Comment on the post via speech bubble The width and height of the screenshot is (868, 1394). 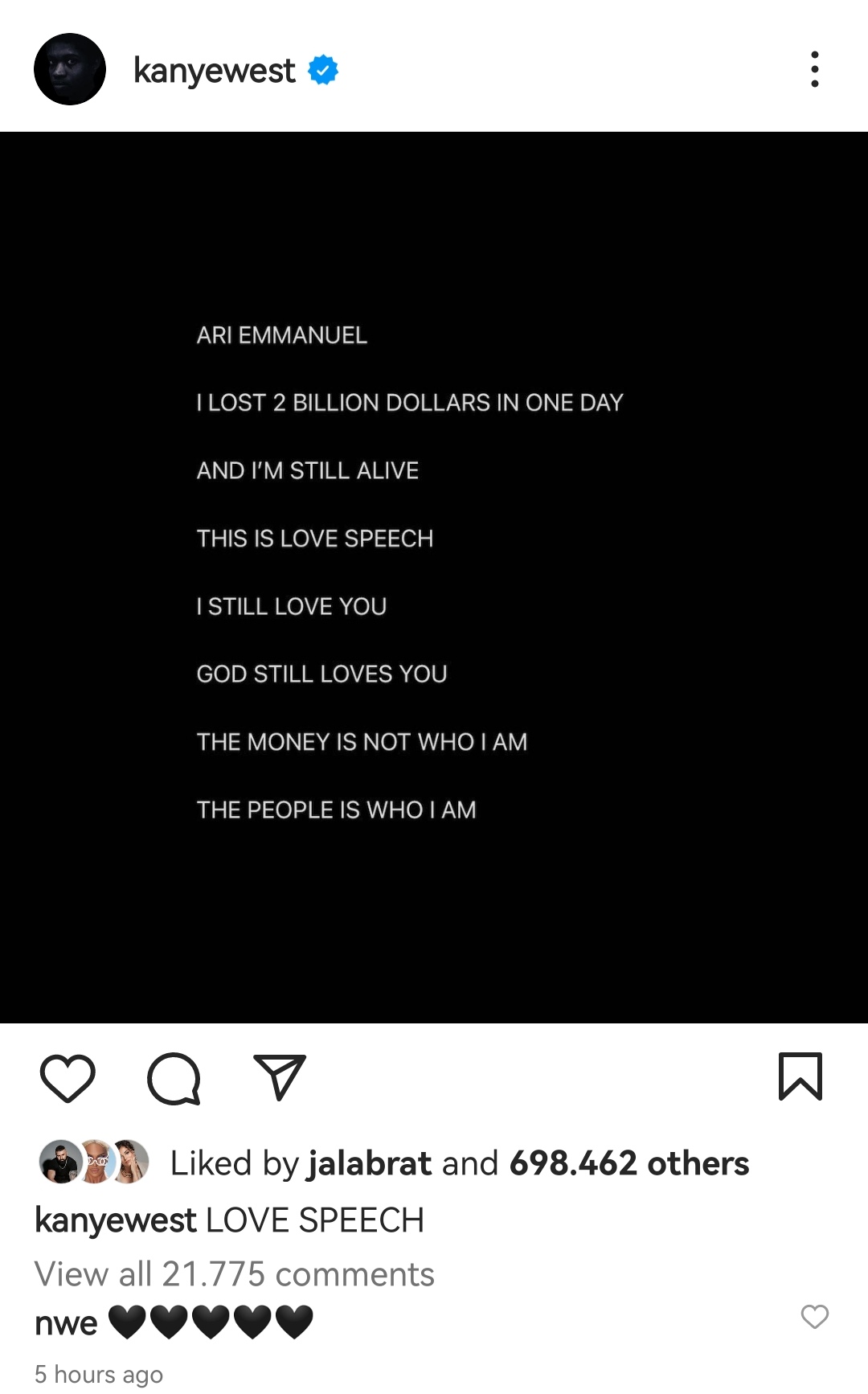pos(174,1077)
